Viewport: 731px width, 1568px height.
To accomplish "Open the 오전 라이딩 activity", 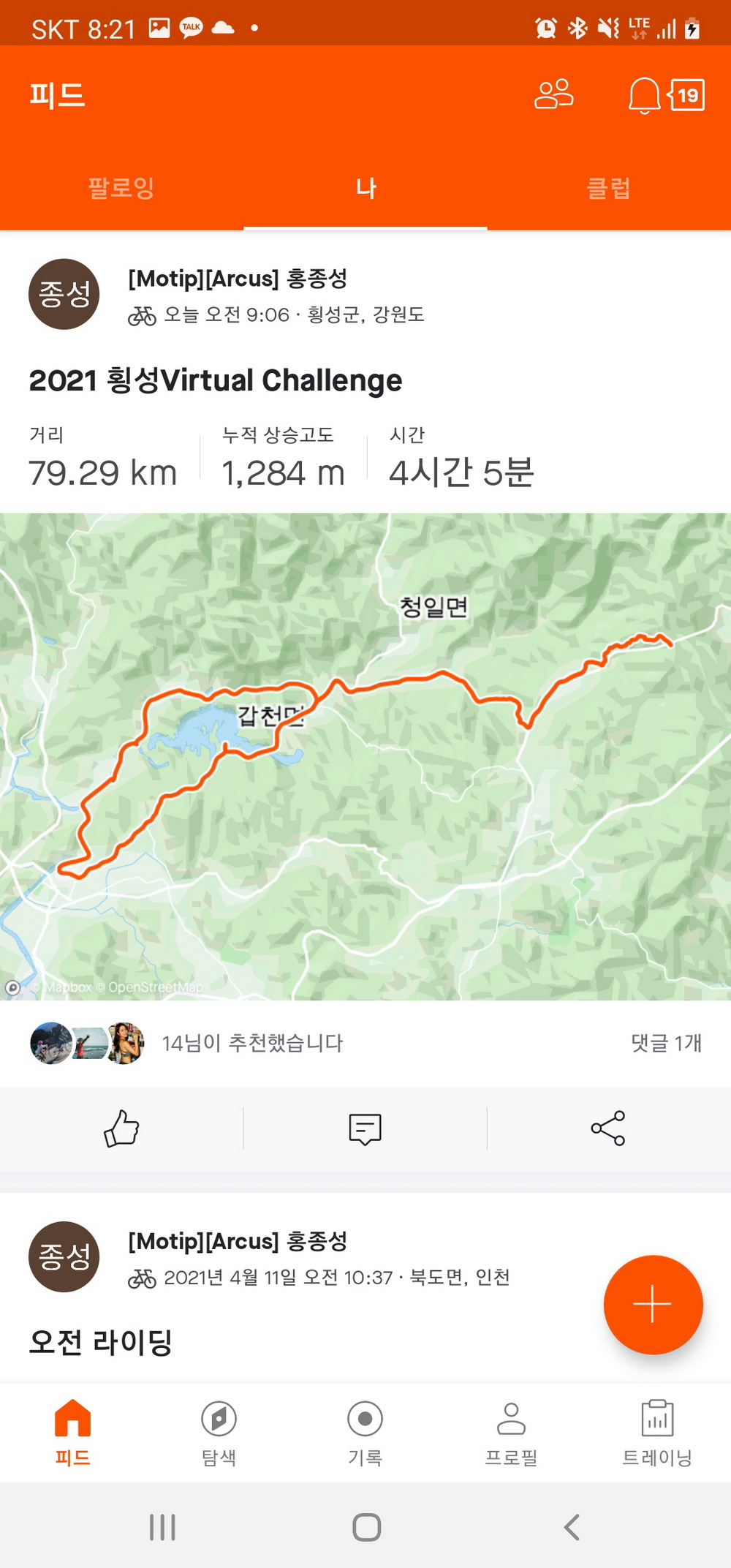I will click(x=101, y=1342).
